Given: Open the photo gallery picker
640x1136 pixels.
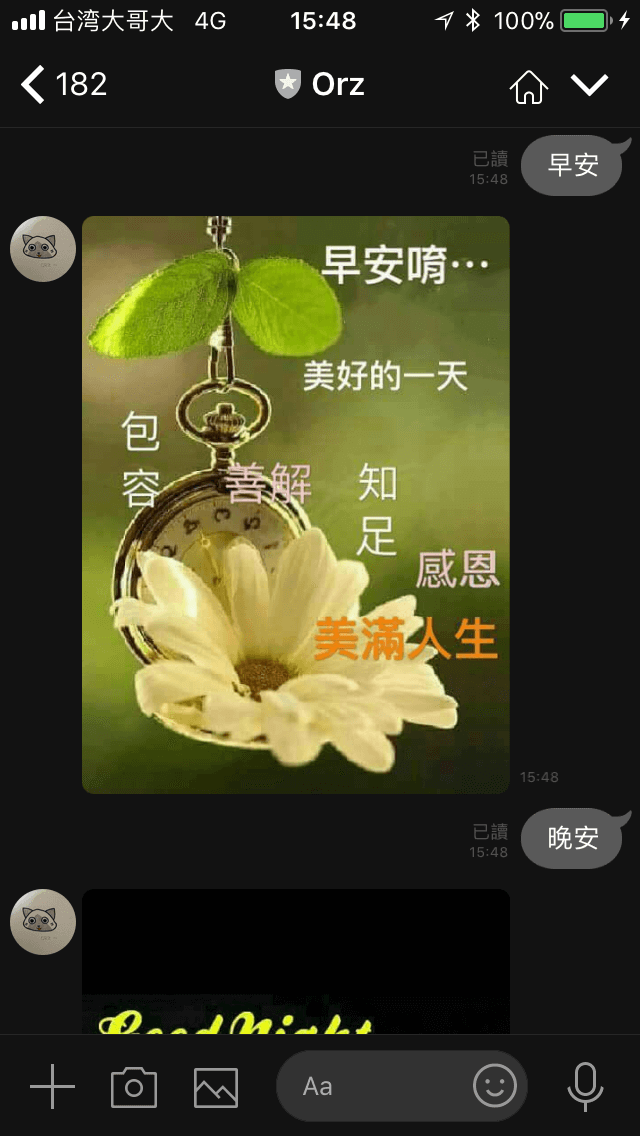Looking at the screenshot, I should point(216,1087).
